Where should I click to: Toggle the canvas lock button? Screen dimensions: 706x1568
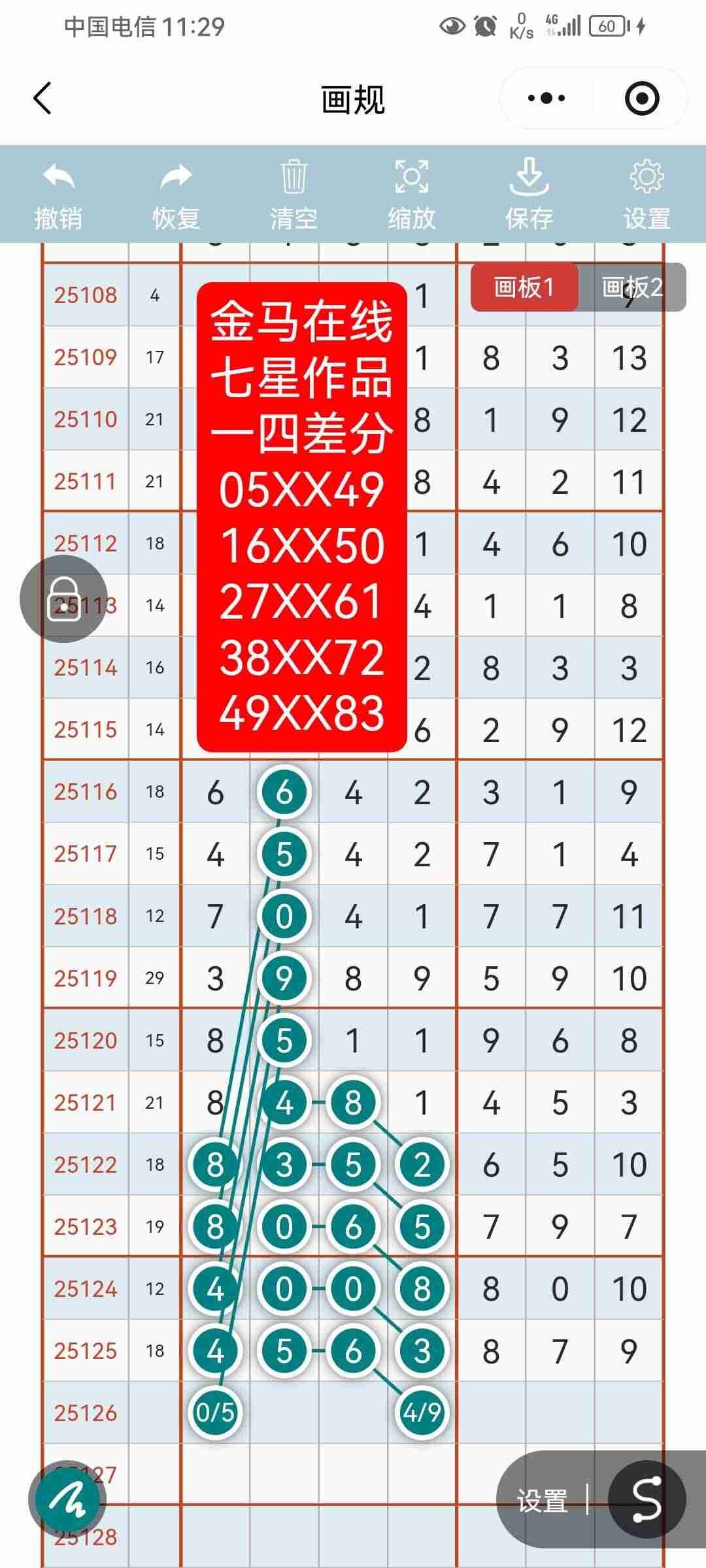(x=63, y=599)
